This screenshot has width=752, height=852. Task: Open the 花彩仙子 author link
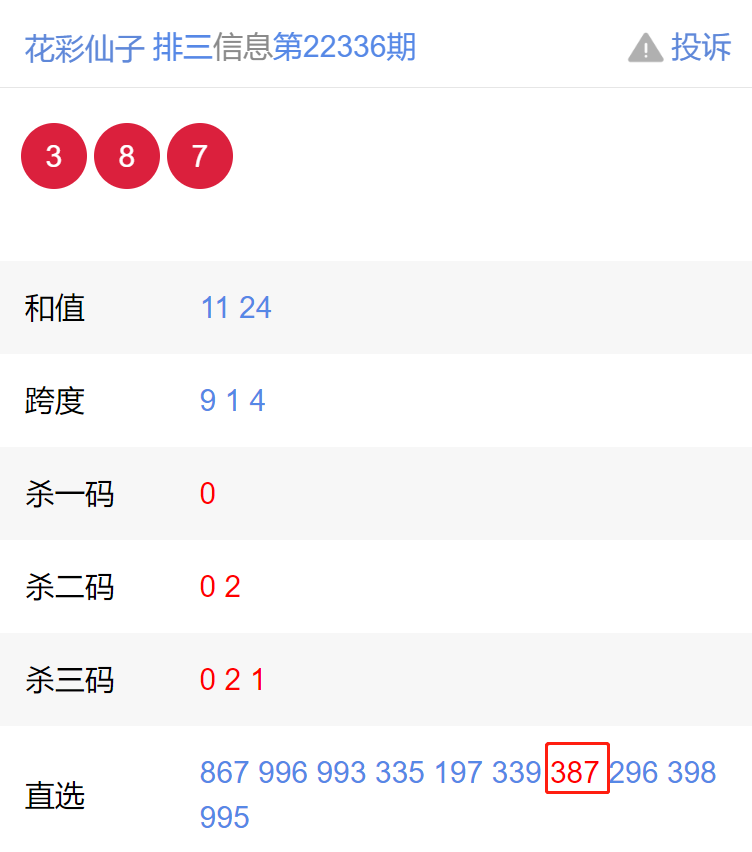click(85, 48)
